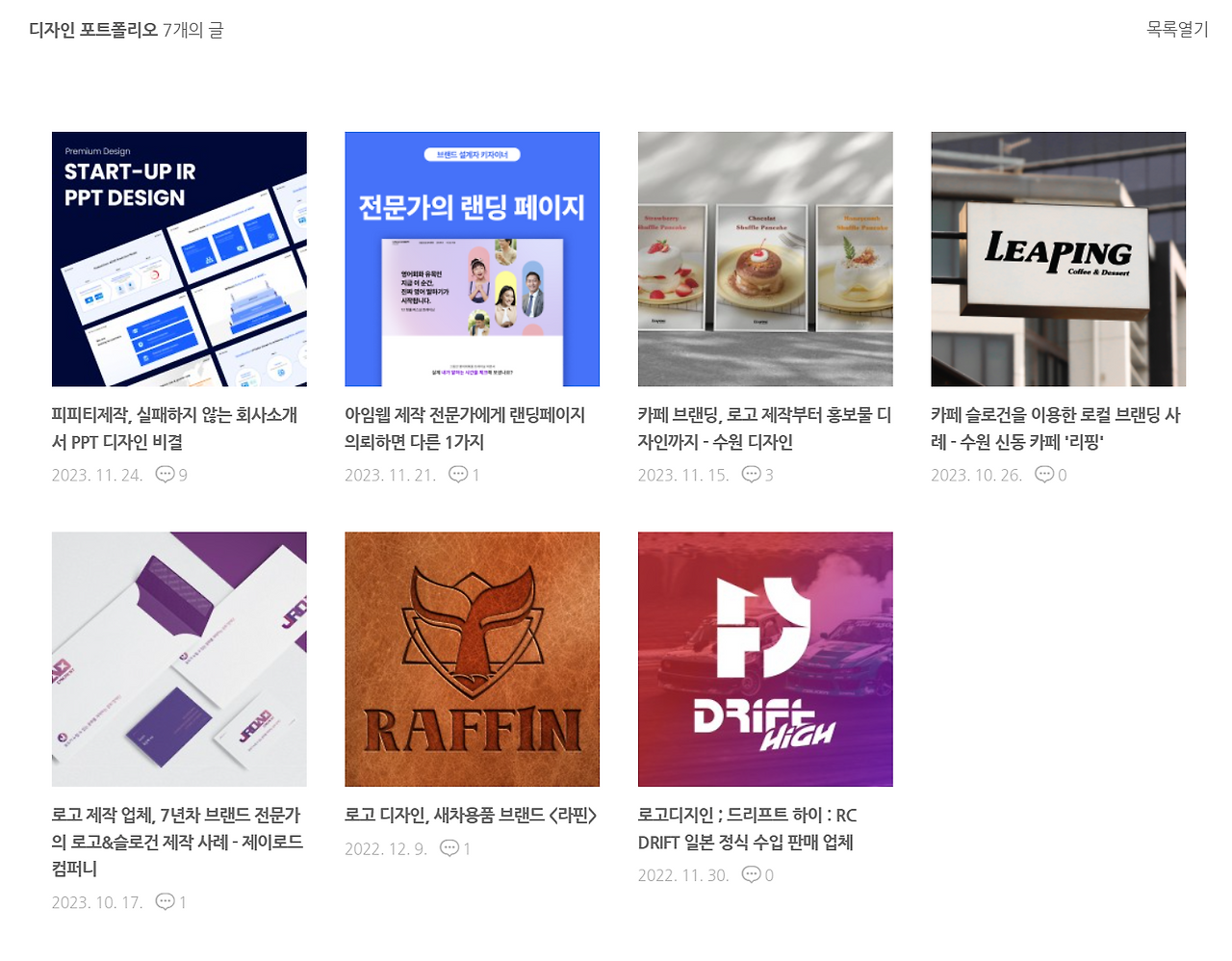The image size is (1232, 961).
Task: Read post titled 로고 디자인, 새차용품 브랜드 라핀
Action: point(471,815)
